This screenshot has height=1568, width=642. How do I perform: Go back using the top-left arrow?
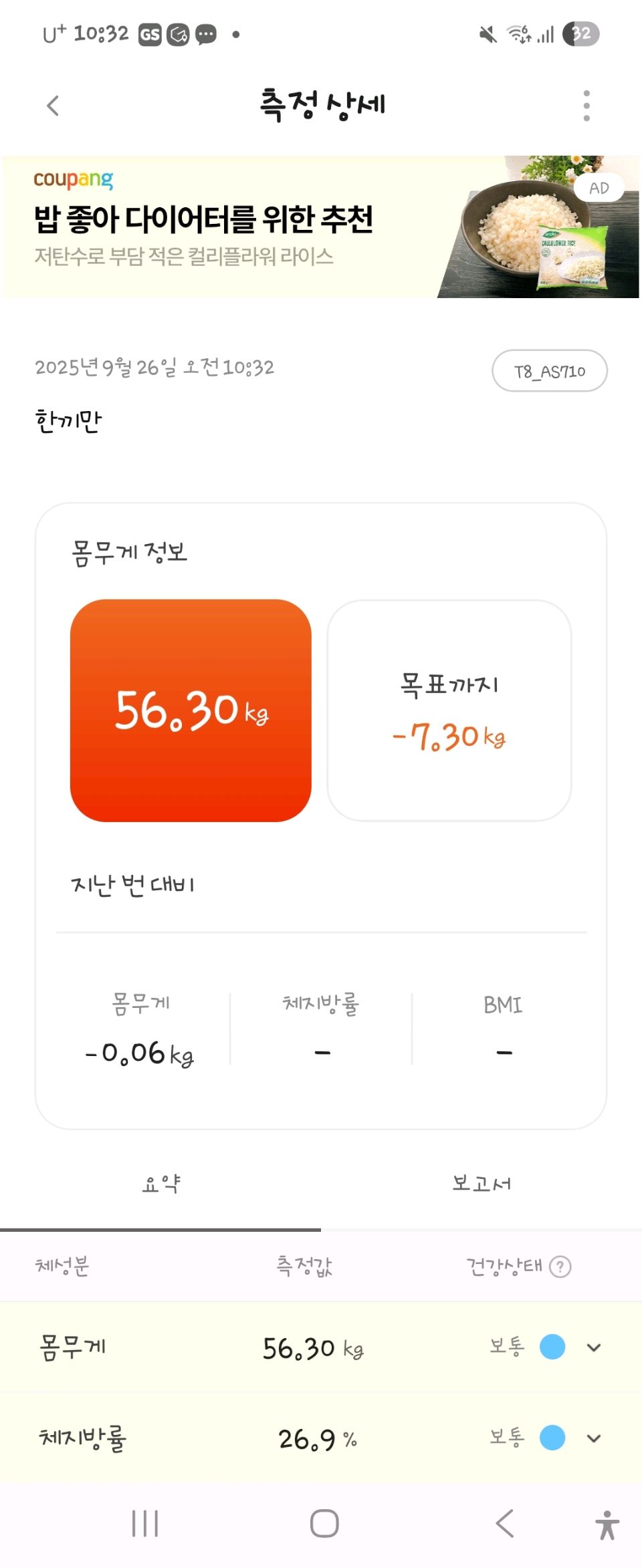tap(53, 106)
